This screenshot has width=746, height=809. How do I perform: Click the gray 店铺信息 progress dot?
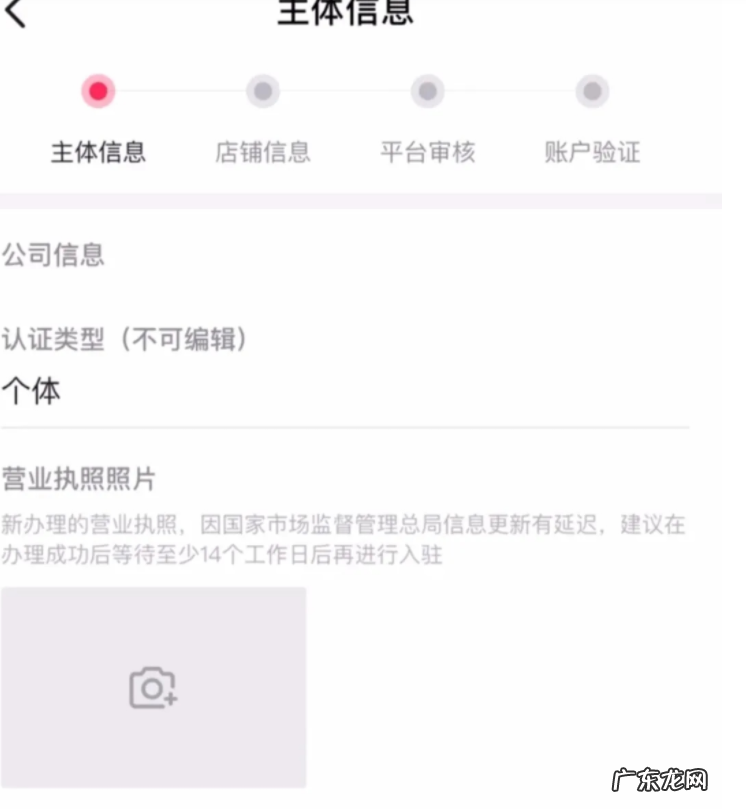click(262, 91)
